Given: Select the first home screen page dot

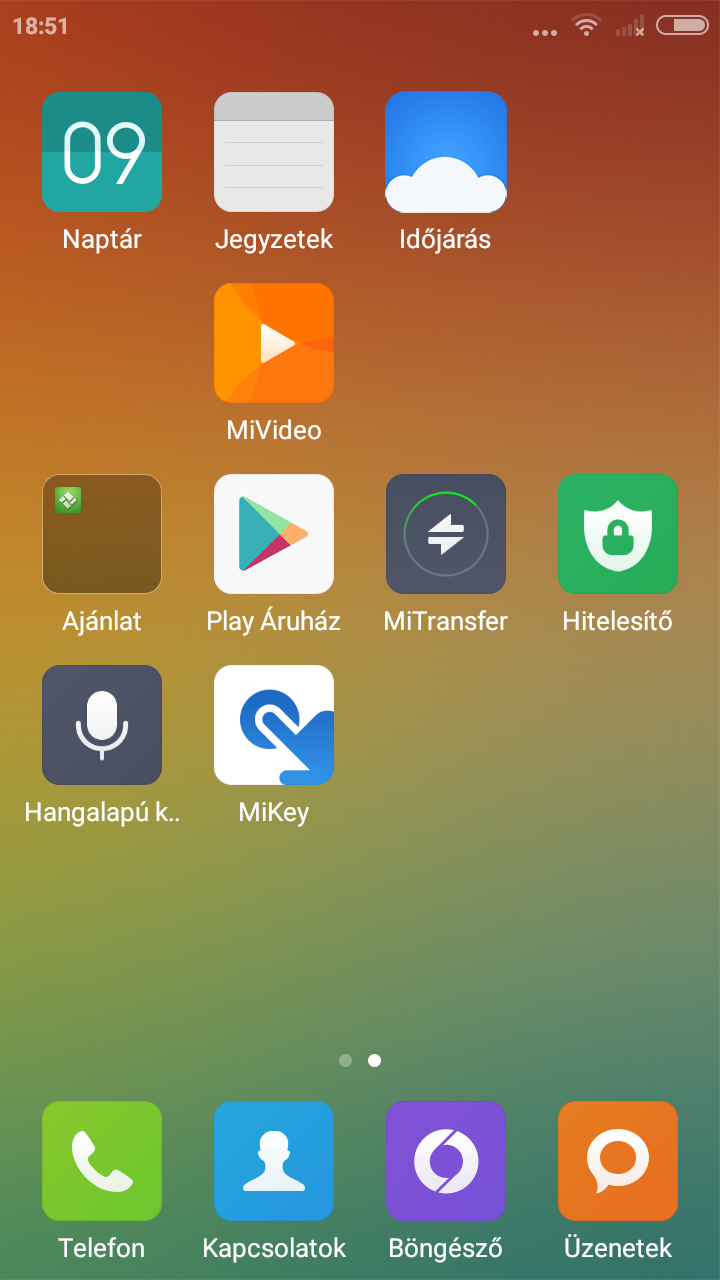Looking at the screenshot, I should point(346,1061).
